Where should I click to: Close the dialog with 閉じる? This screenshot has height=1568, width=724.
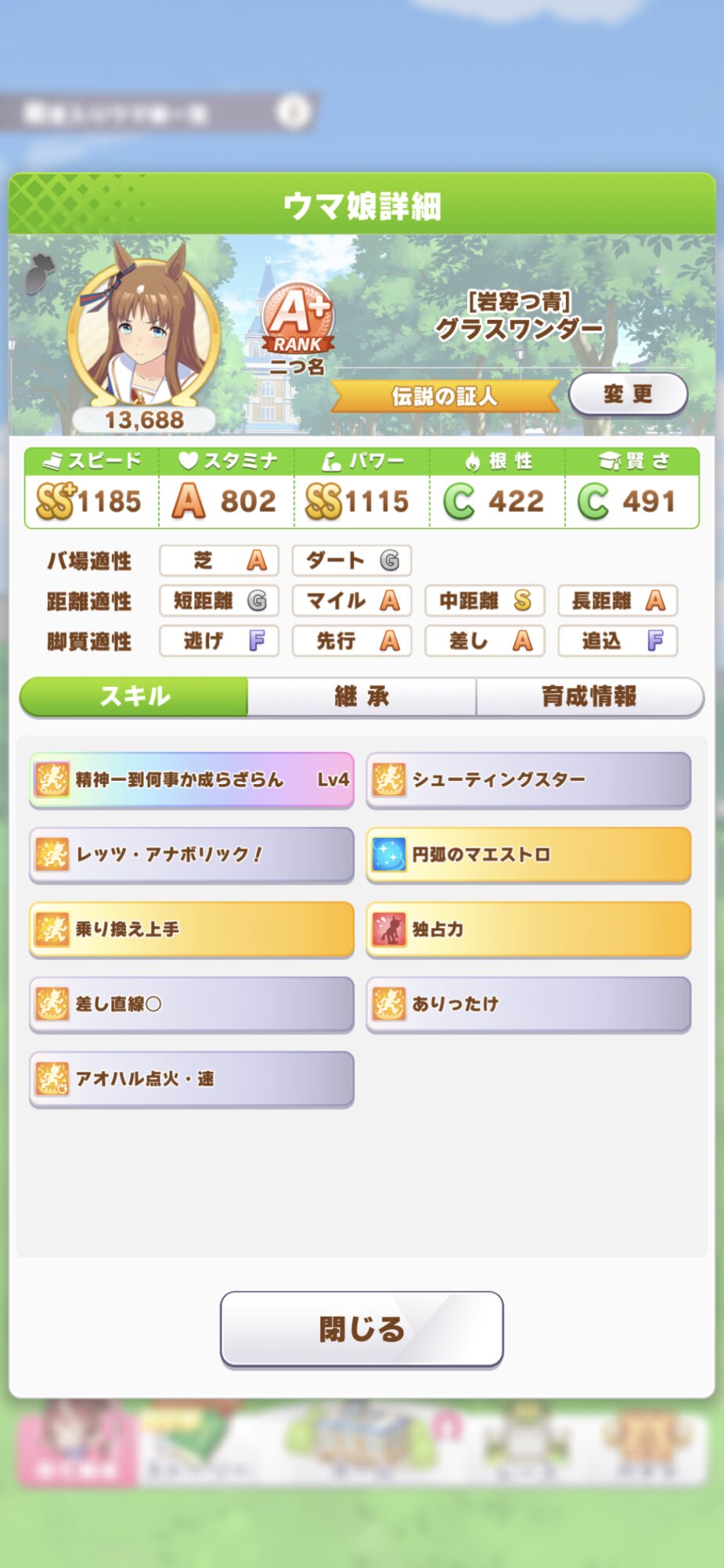point(361,1329)
